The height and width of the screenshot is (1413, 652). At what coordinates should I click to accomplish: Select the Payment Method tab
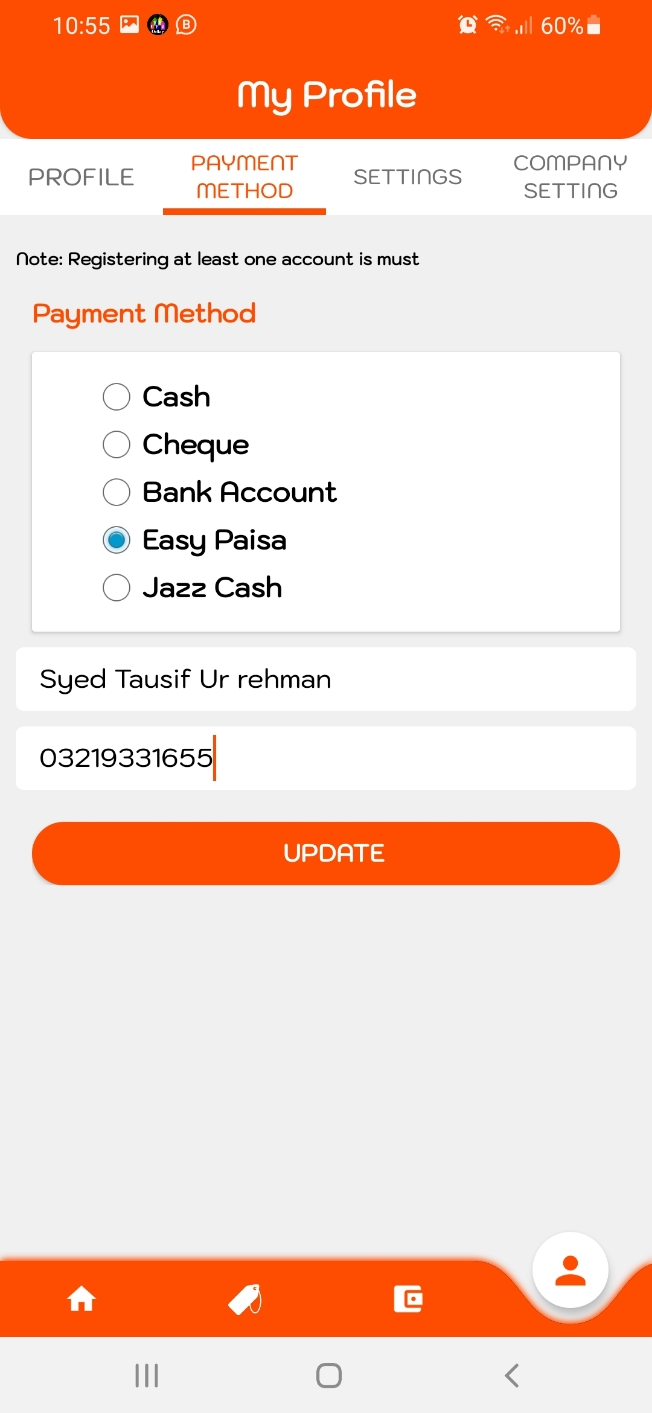pos(244,177)
